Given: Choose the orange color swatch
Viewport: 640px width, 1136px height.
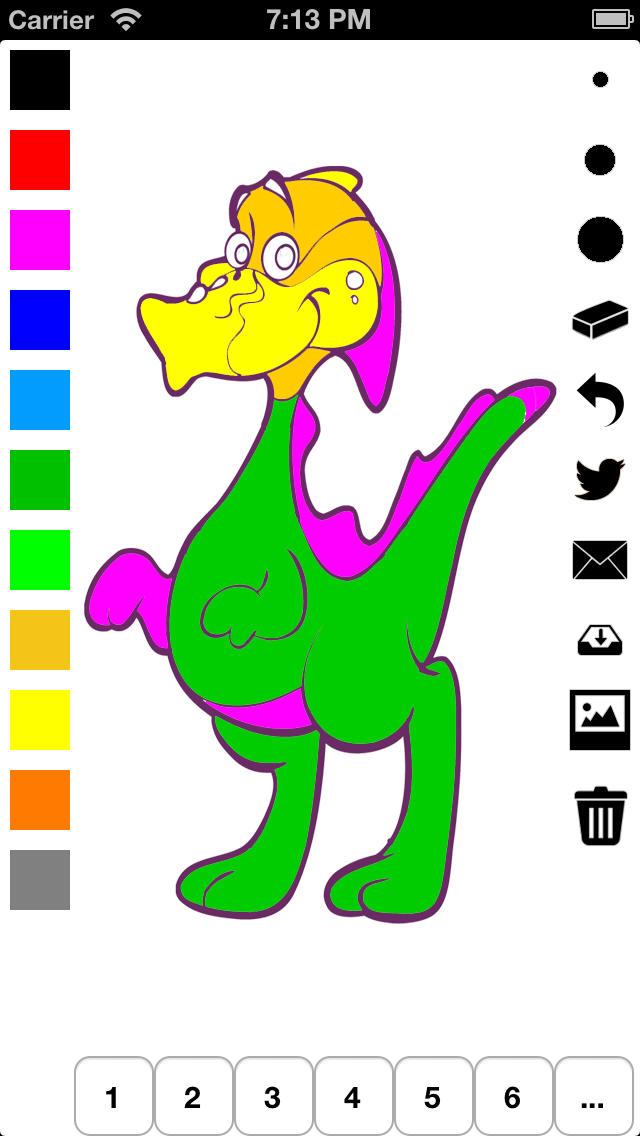Looking at the screenshot, I should pos(40,800).
